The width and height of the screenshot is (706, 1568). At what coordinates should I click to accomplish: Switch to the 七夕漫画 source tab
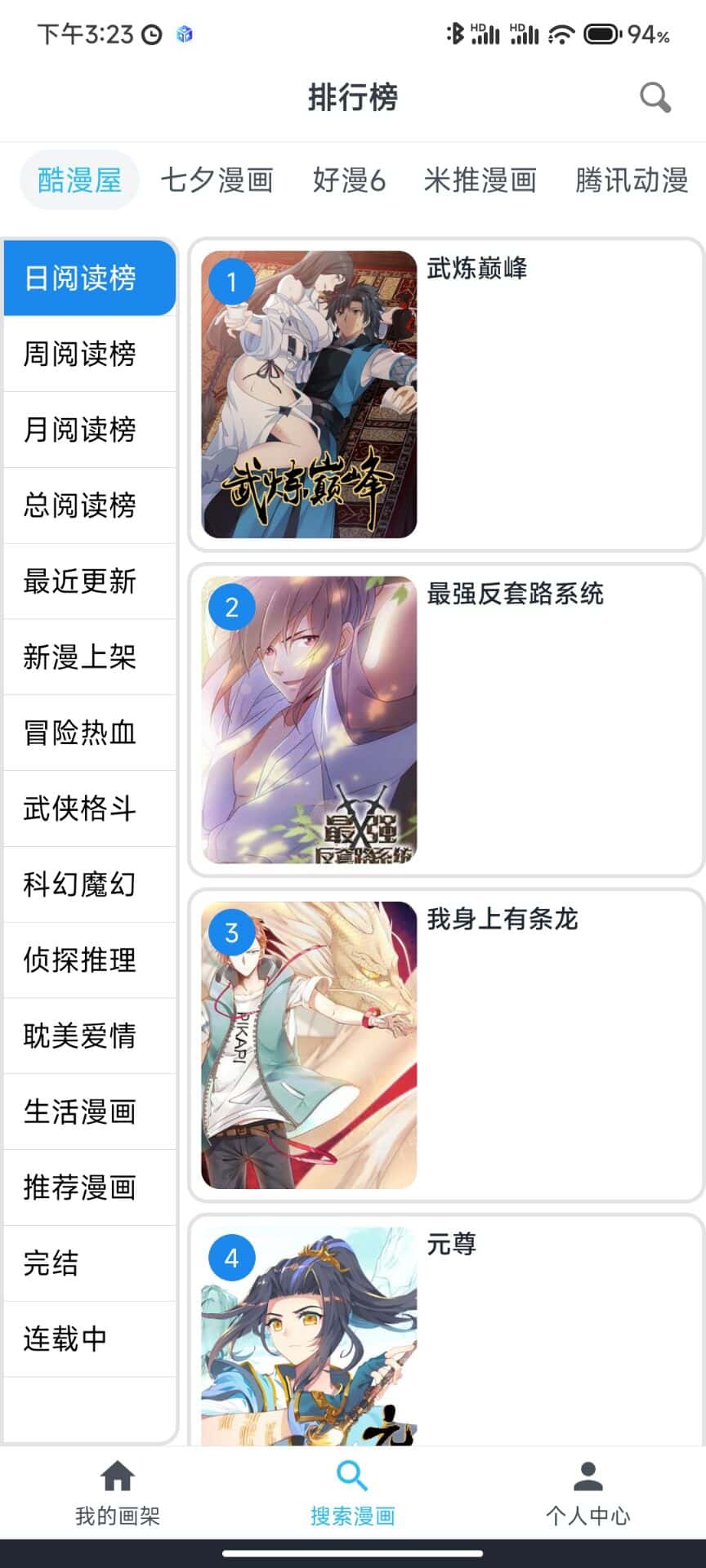coord(217,180)
